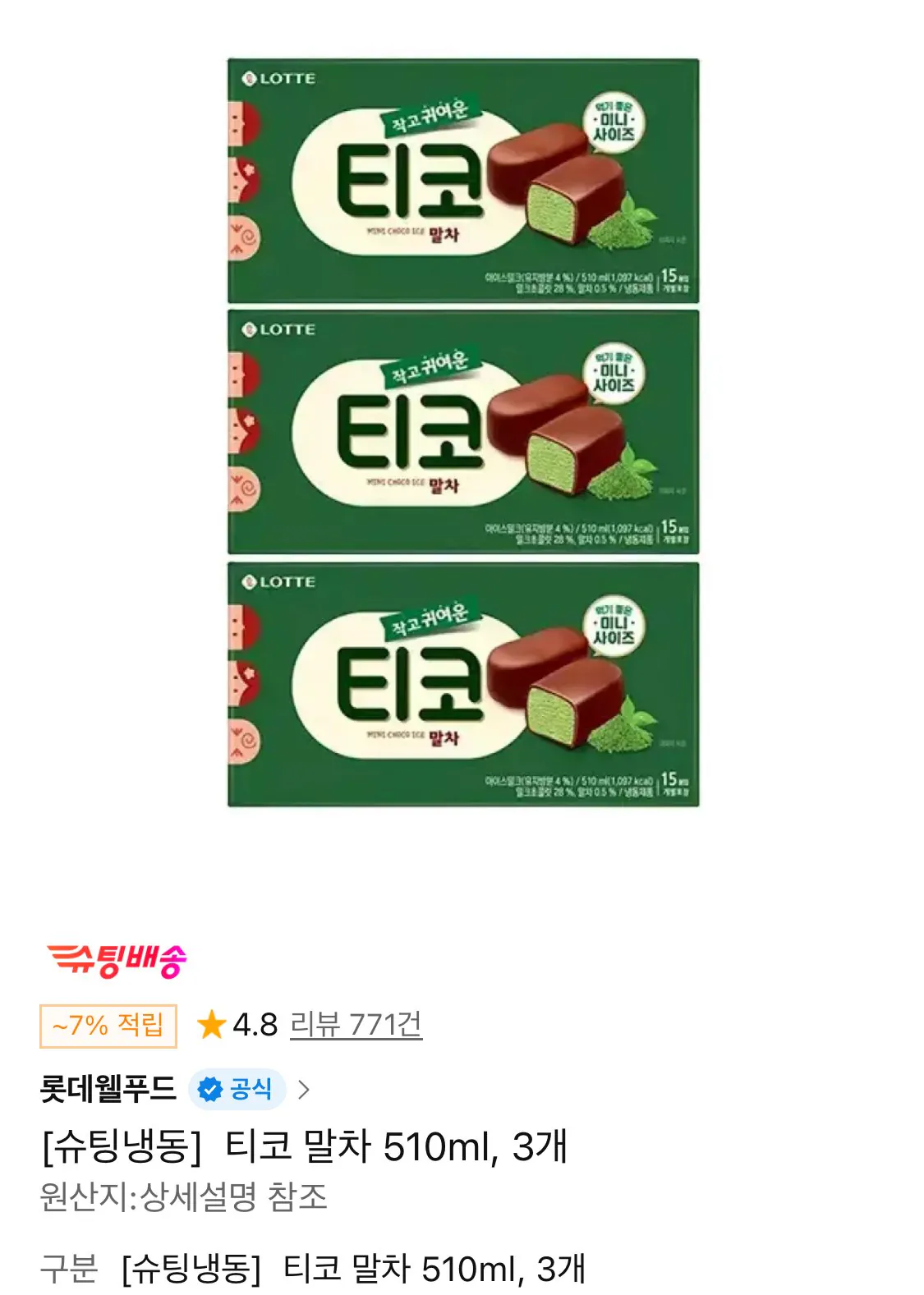Click the top 티코 말차 product image
This screenshot has height=1295, width=924.
(462, 177)
